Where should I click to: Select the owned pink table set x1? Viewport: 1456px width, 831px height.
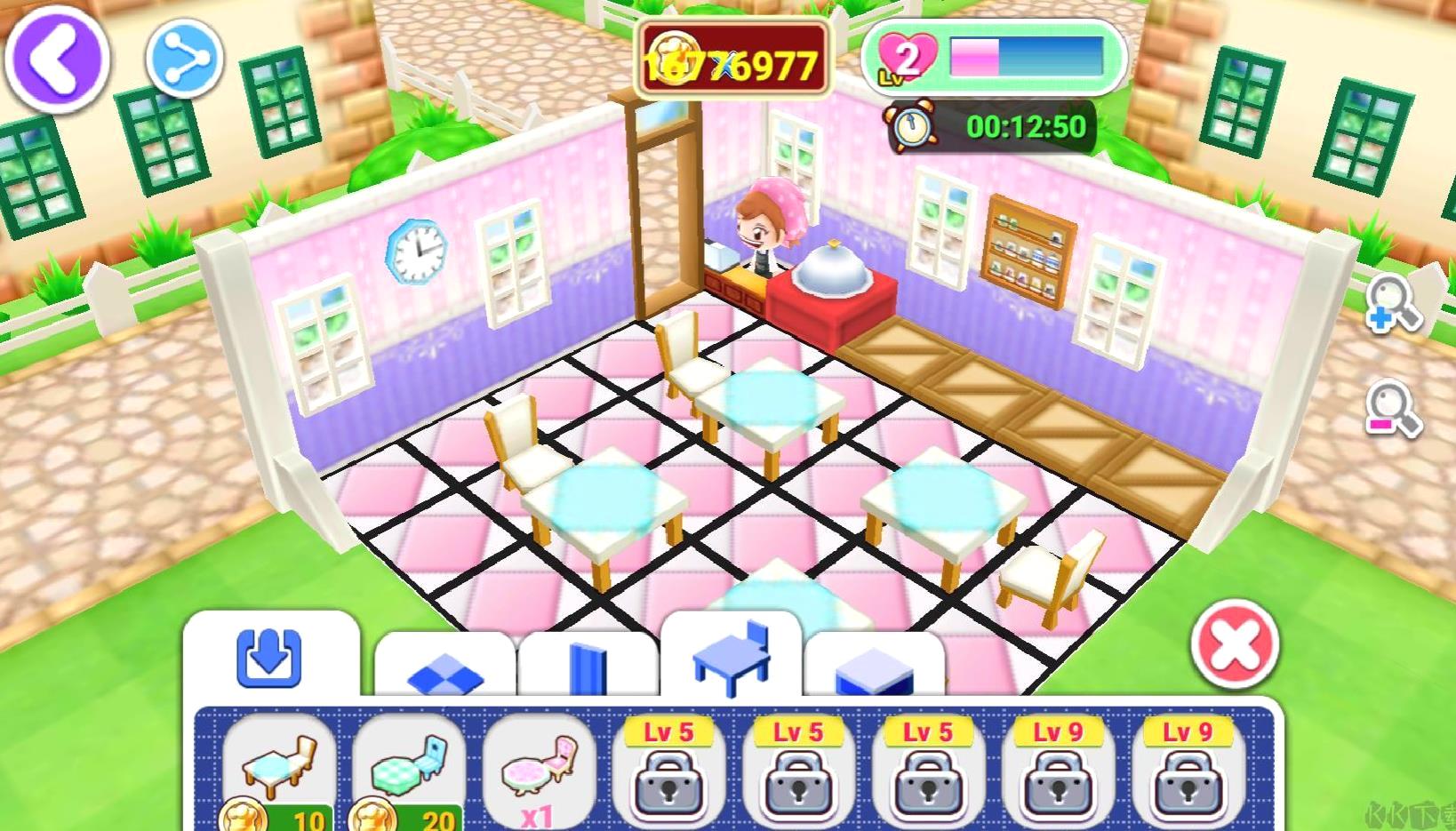coord(539,774)
